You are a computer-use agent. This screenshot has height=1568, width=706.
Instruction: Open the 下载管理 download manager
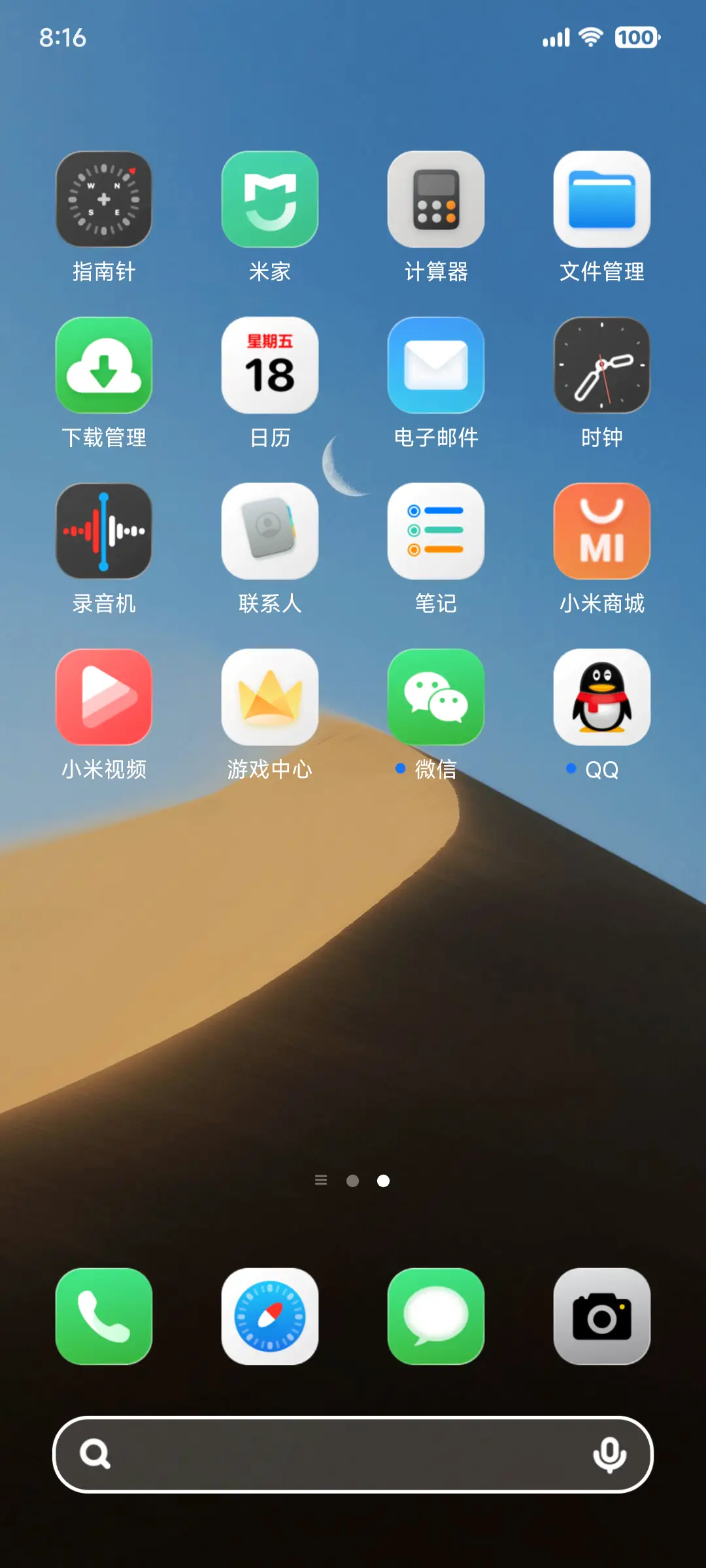click(x=105, y=366)
